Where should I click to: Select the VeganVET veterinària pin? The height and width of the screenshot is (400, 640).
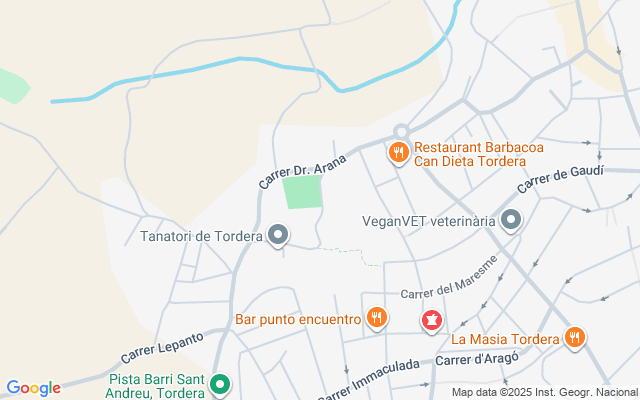pos(511,220)
